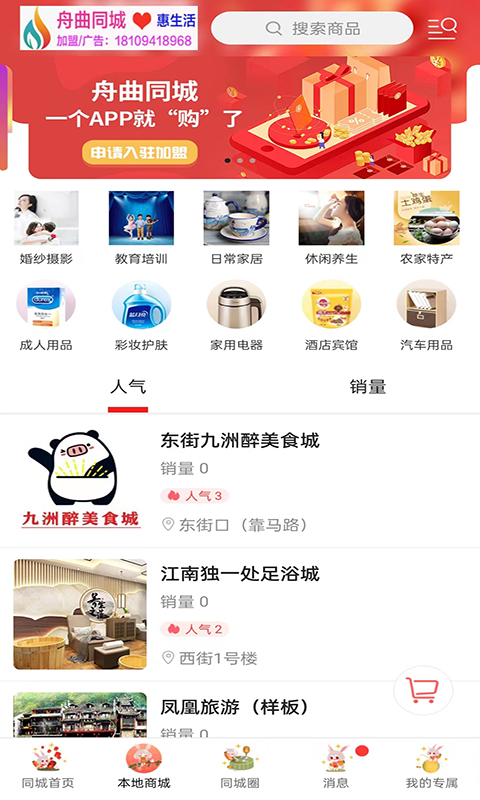Switch to the 同城圈 tab

[240, 766]
